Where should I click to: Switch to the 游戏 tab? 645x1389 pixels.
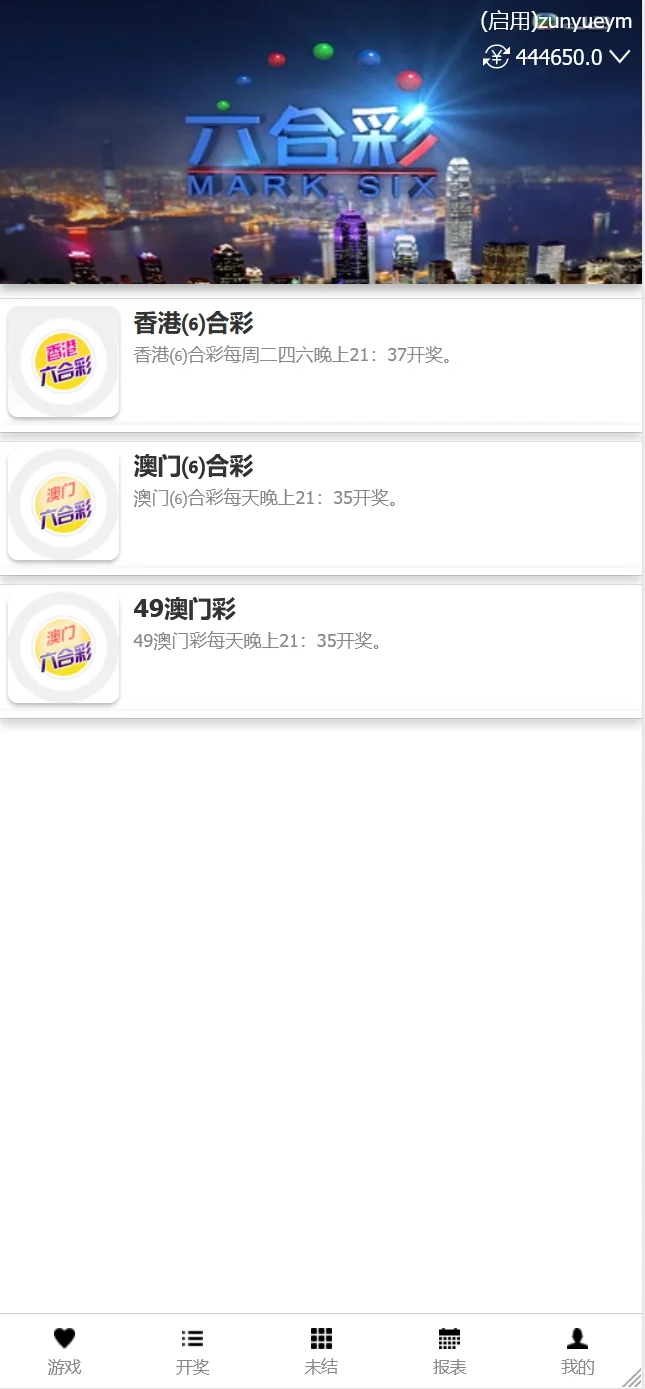click(x=64, y=1349)
